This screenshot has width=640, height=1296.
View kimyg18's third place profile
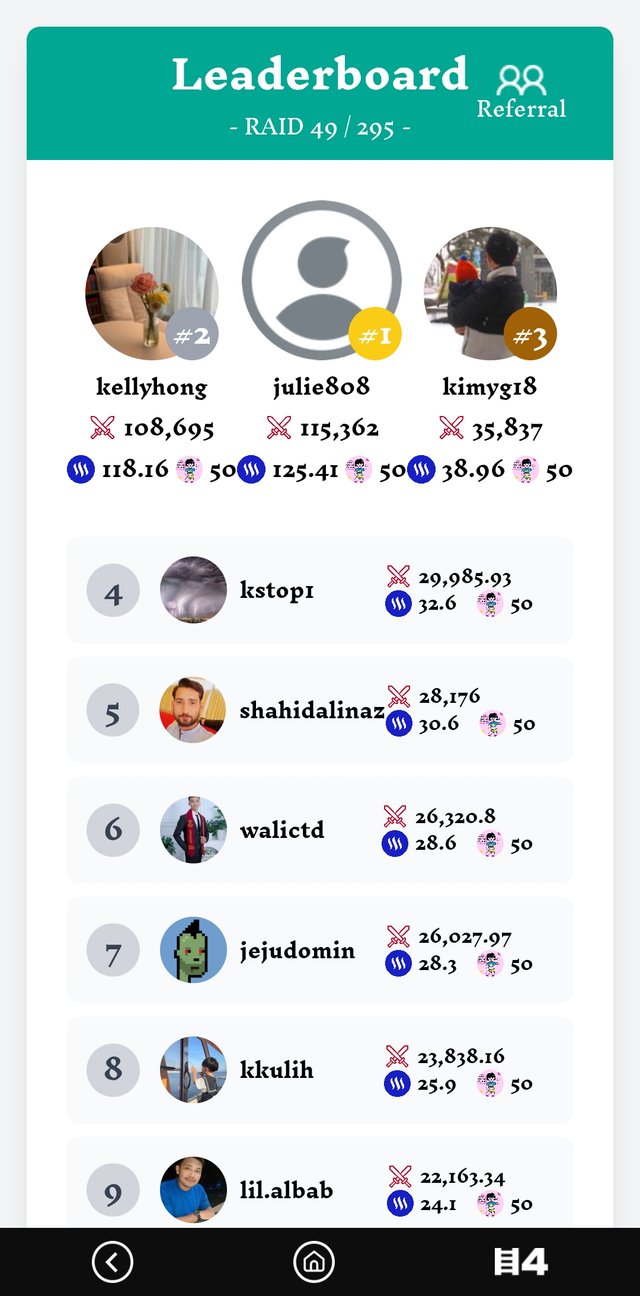490,293
